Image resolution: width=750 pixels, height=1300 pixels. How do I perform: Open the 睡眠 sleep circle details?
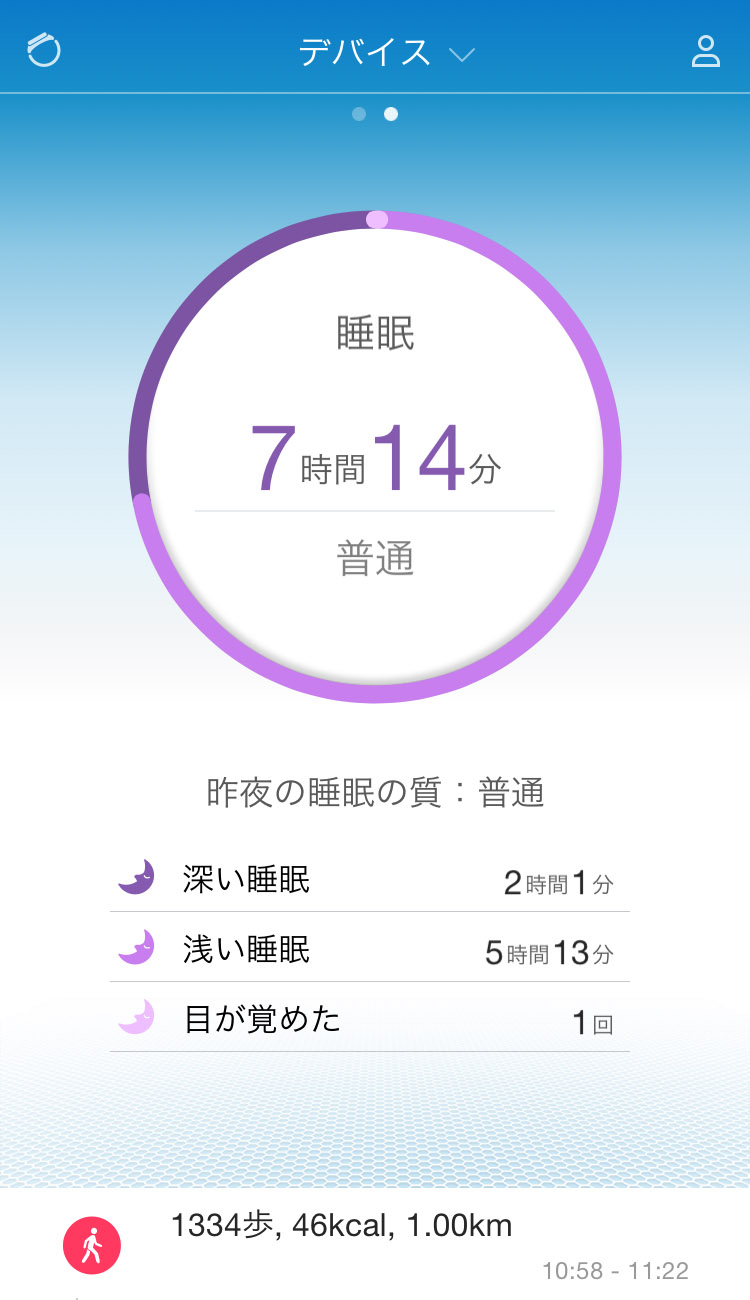pos(375,457)
